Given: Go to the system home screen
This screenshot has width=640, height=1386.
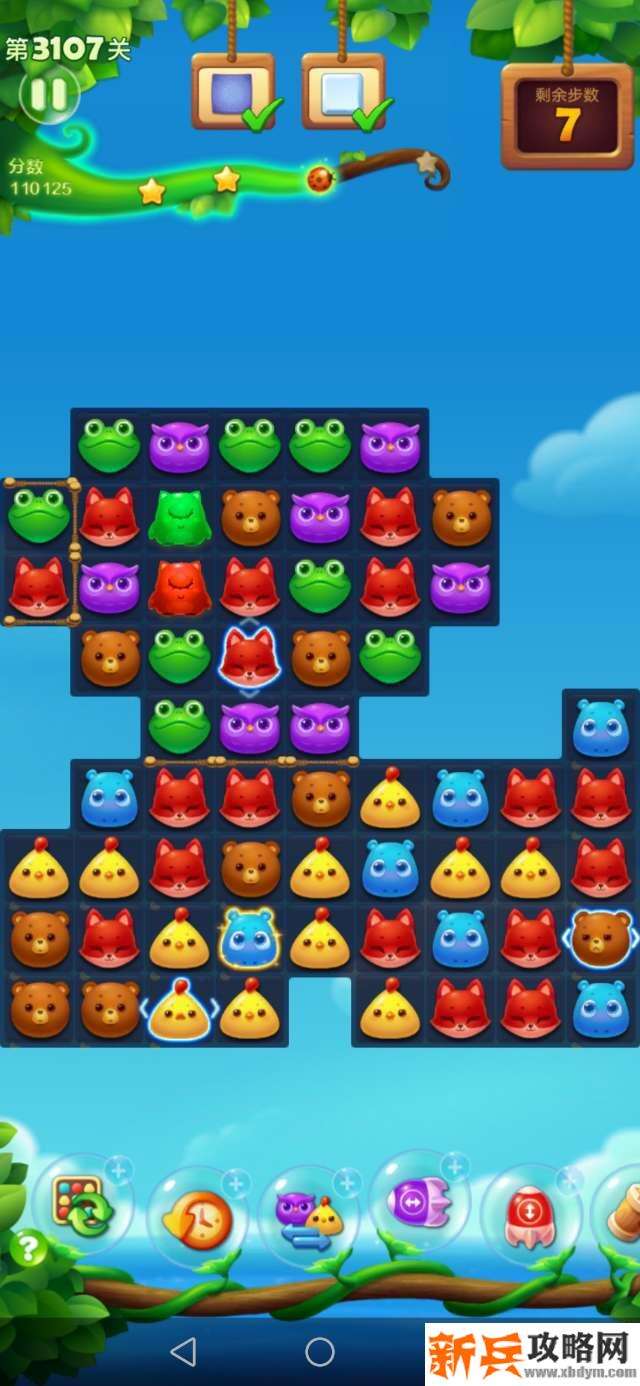Looking at the screenshot, I should point(320,1352).
